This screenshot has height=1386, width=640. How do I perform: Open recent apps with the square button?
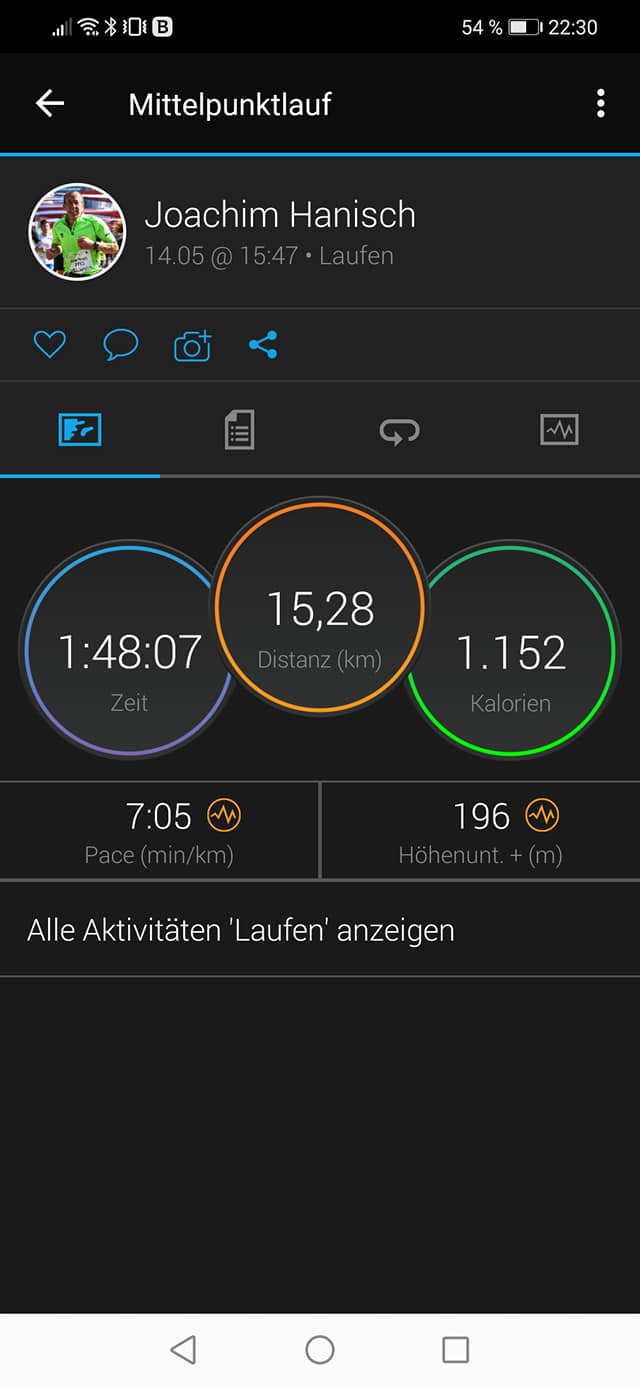pos(455,1350)
